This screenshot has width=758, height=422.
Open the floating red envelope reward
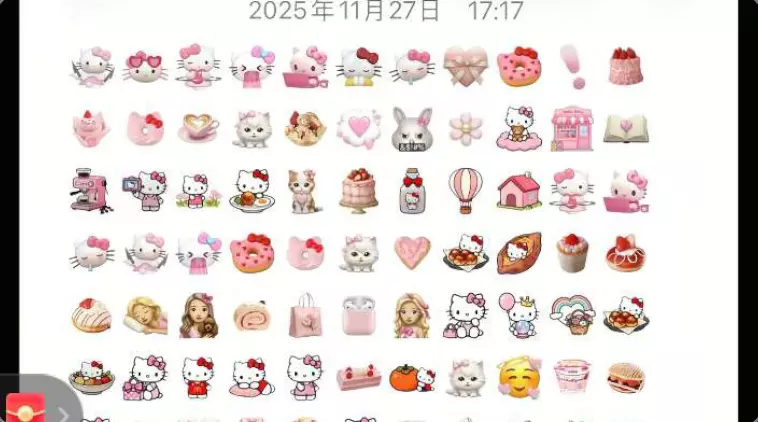pos(25,408)
